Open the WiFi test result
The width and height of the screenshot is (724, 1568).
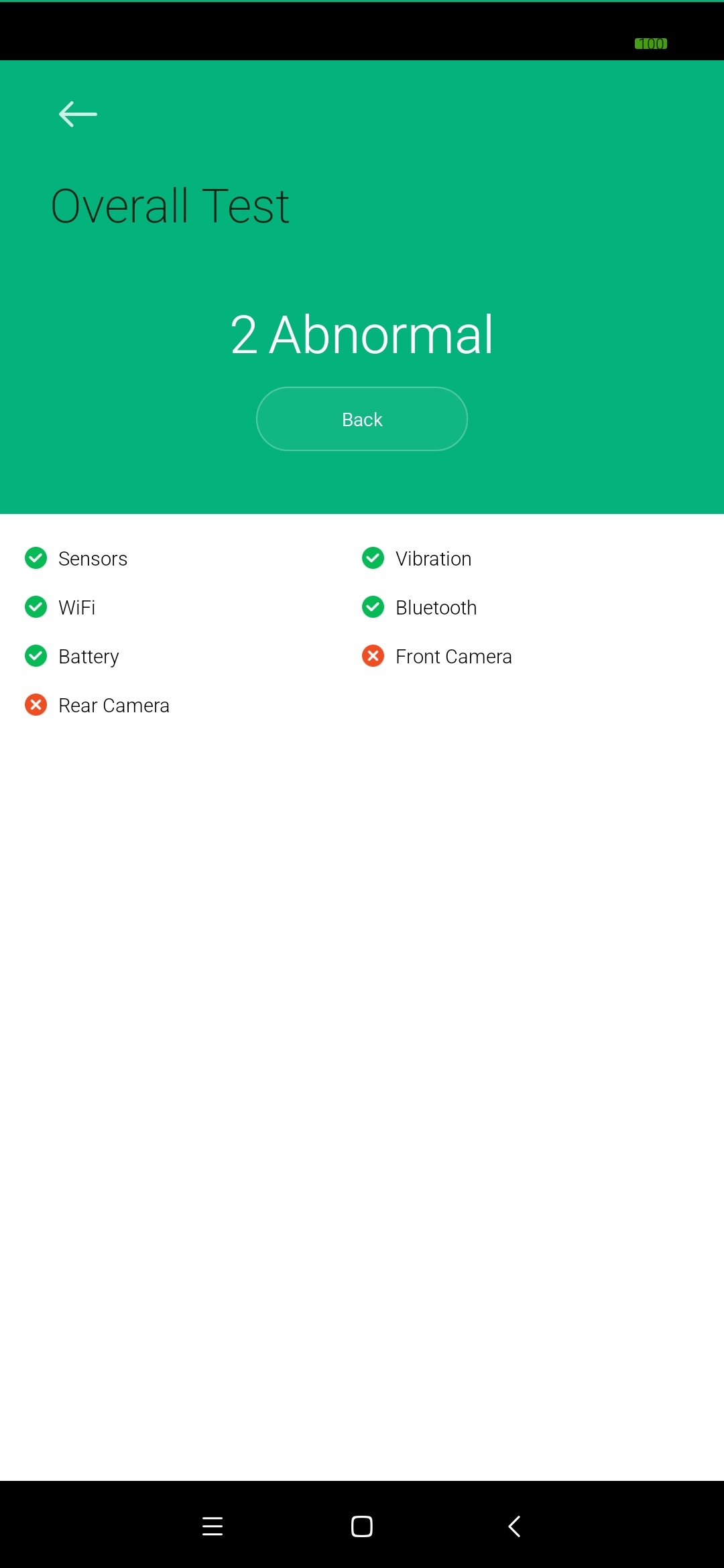click(x=76, y=608)
